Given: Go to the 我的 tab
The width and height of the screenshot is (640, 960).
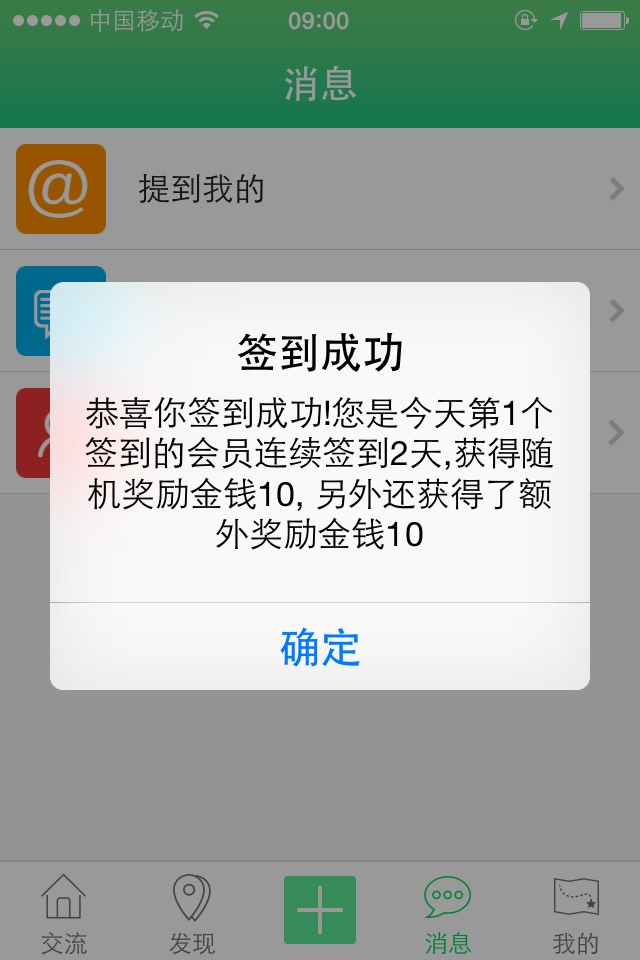Looking at the screenshot, I should pos(576,912).
